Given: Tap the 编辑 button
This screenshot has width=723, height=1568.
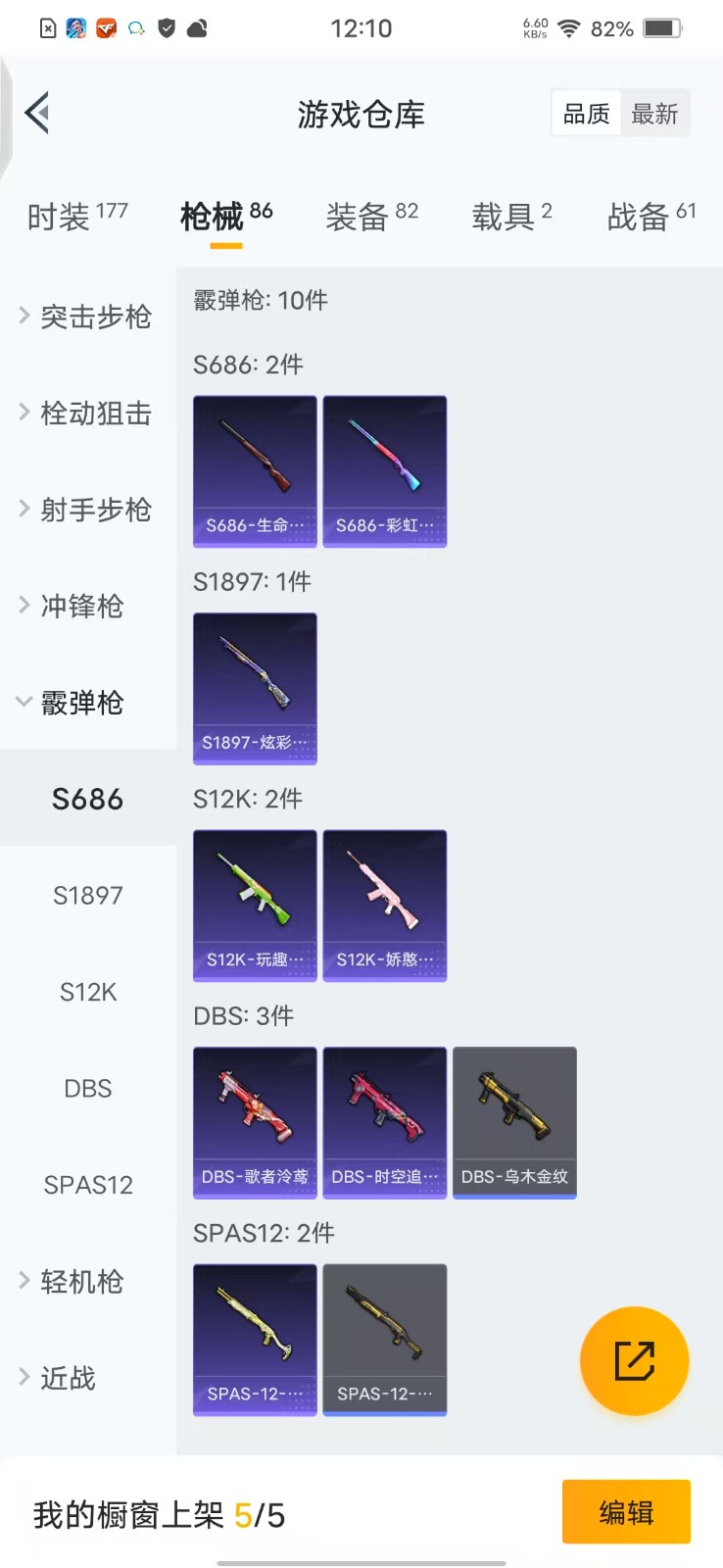Looking at the screenshot, I should click(626, 1512).
